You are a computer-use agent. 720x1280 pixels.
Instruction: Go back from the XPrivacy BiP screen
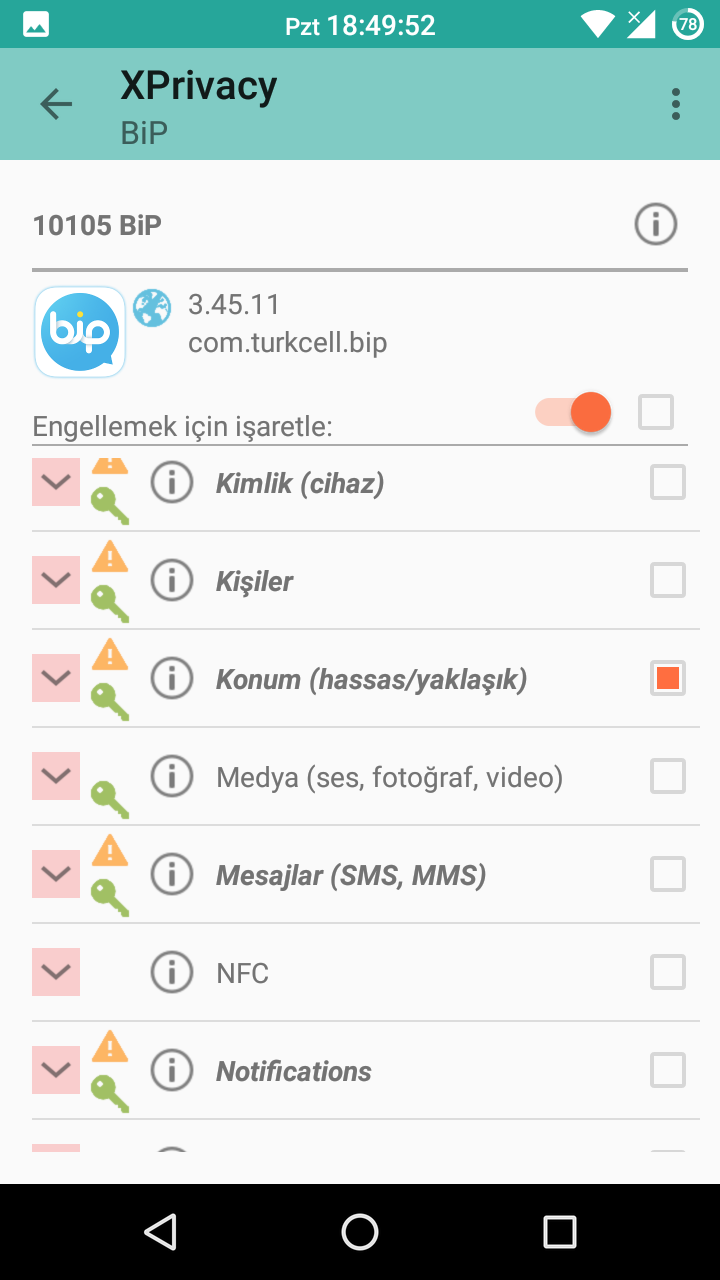click(56, 104)
